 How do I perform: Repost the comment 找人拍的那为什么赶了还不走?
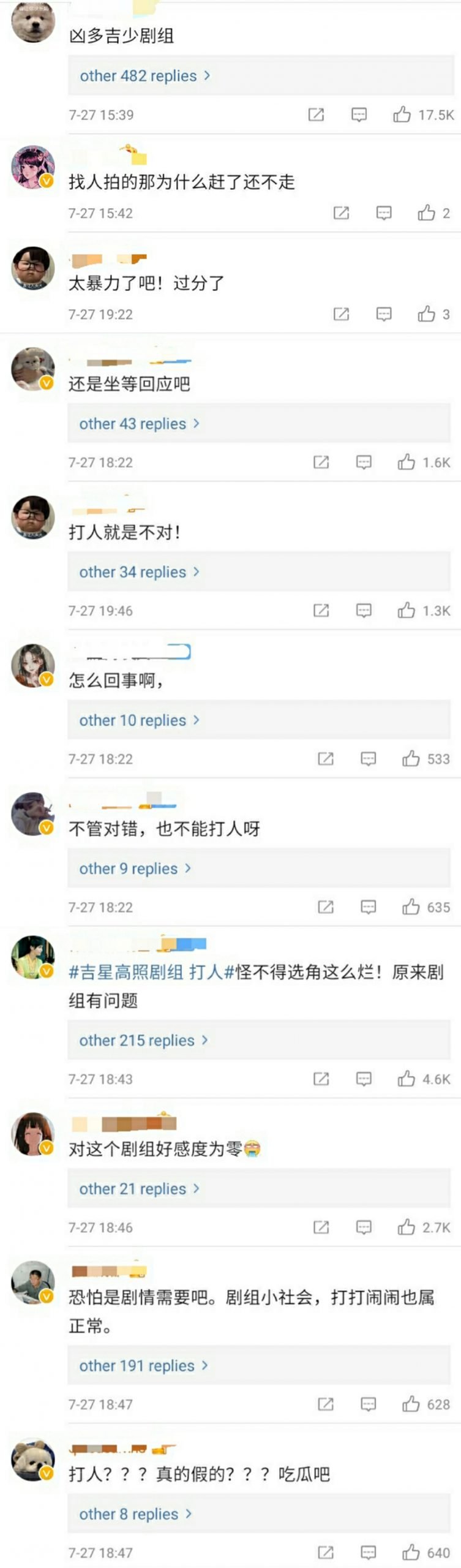pyautogui.click(x=341, y=213)
